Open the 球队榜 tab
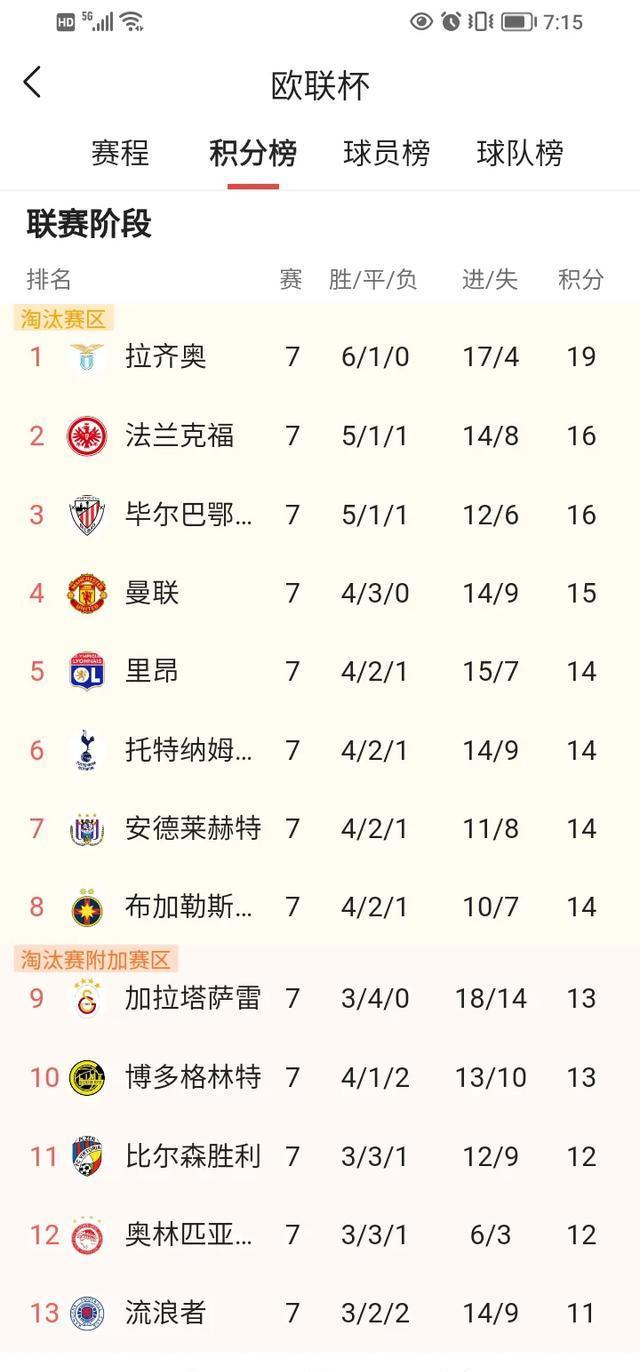The image size is (640, 1372). click(520, 153)
